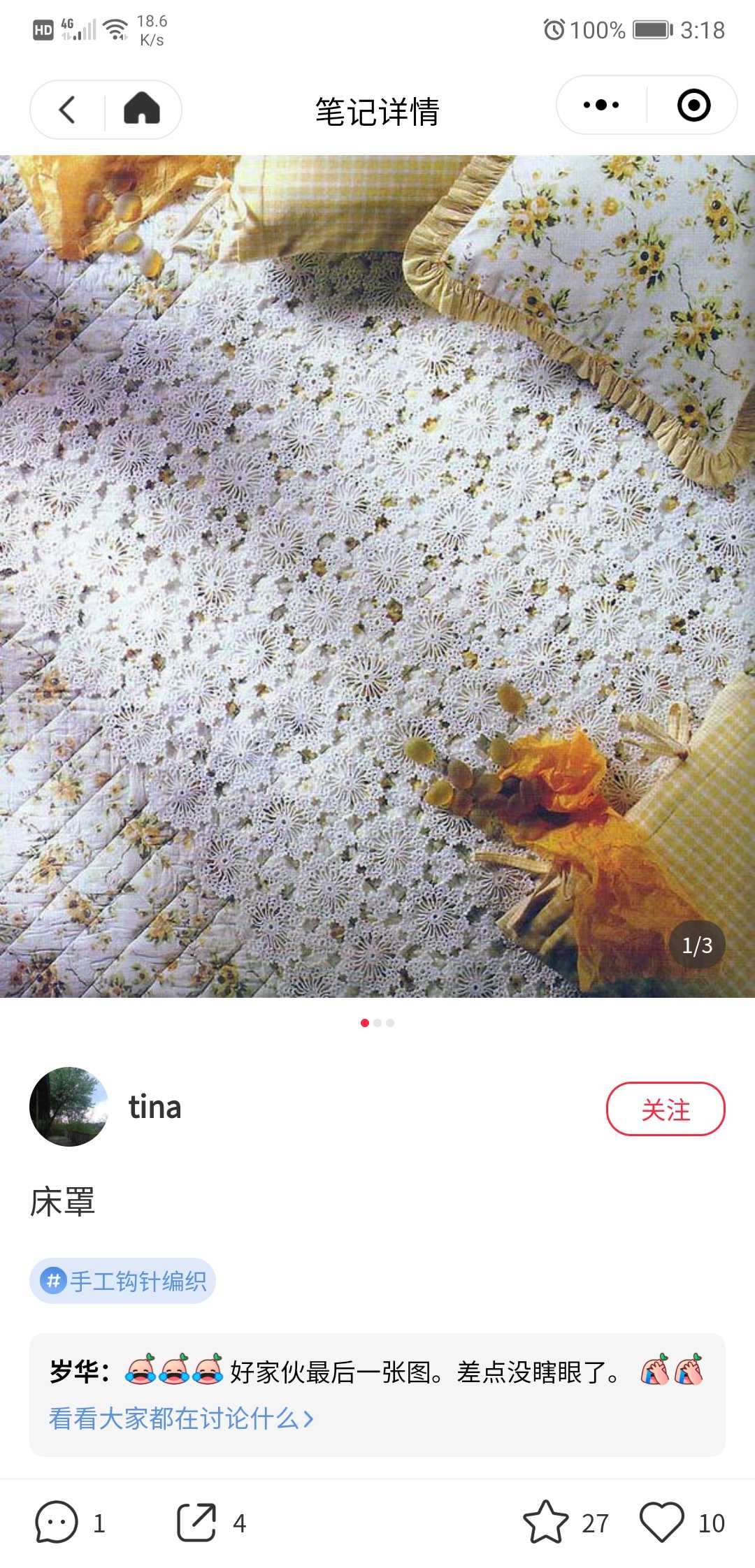Open the 手工钩针编织 hashtag
This screenshot has width=755, height=1568.
tap(123, 1281)
